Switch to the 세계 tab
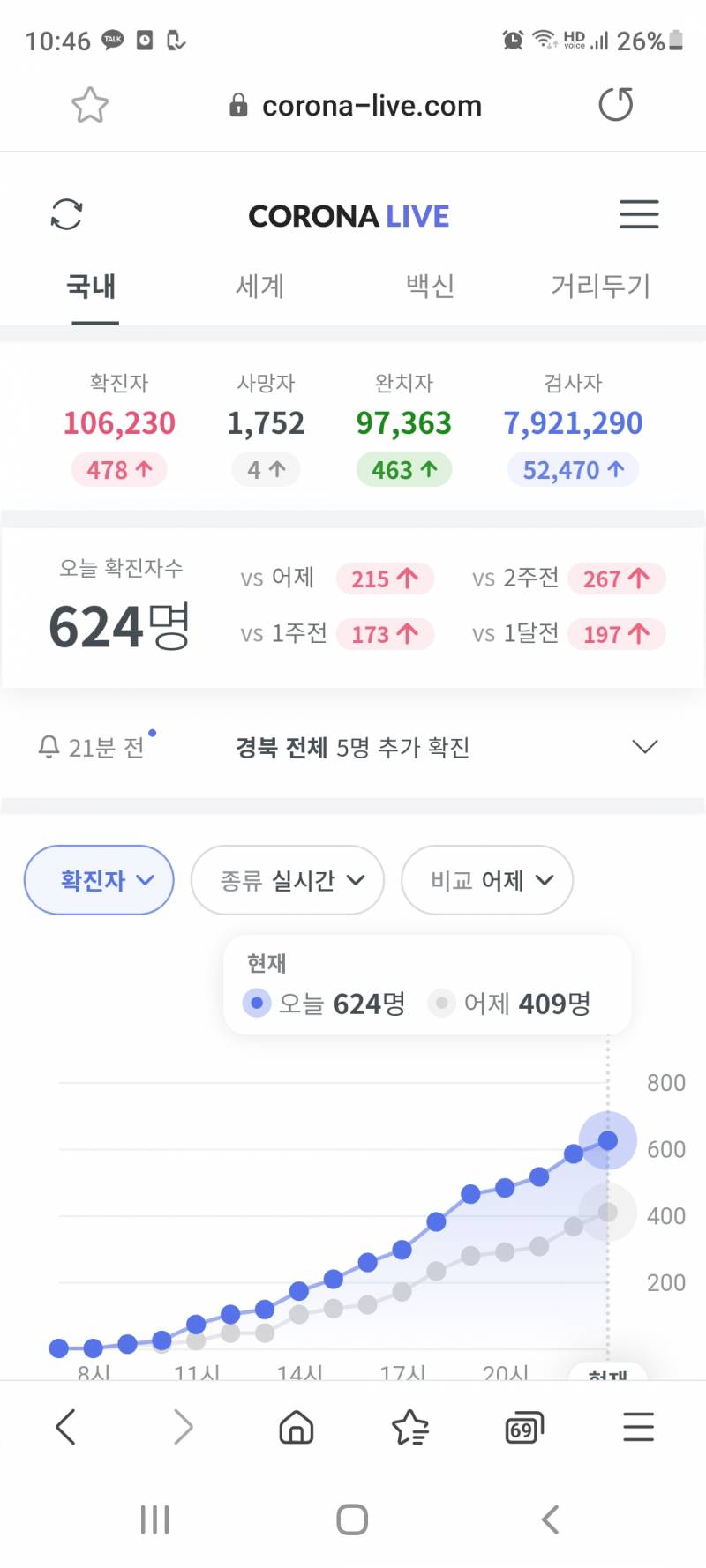 [x=259, y=286]
